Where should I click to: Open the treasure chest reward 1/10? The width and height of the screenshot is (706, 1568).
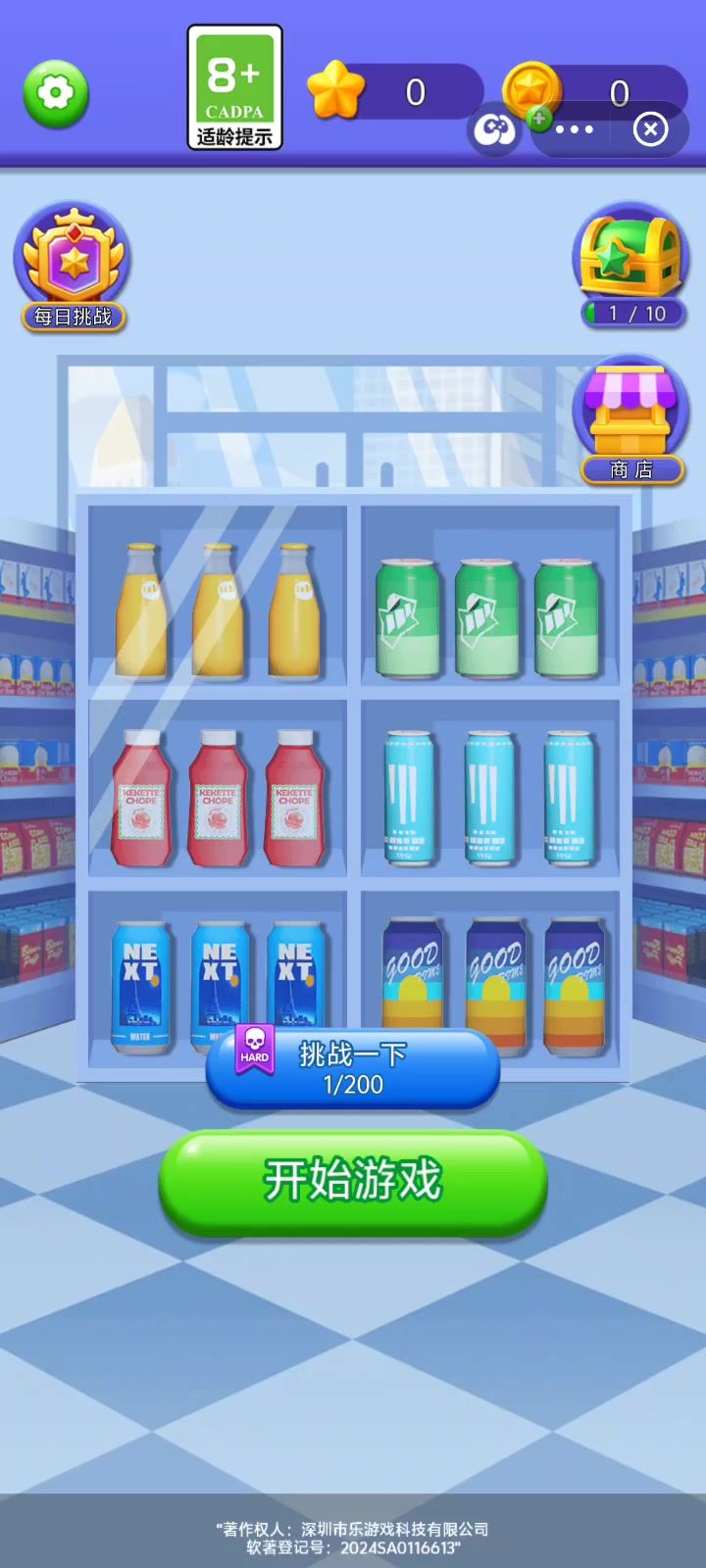coord(630,265)
